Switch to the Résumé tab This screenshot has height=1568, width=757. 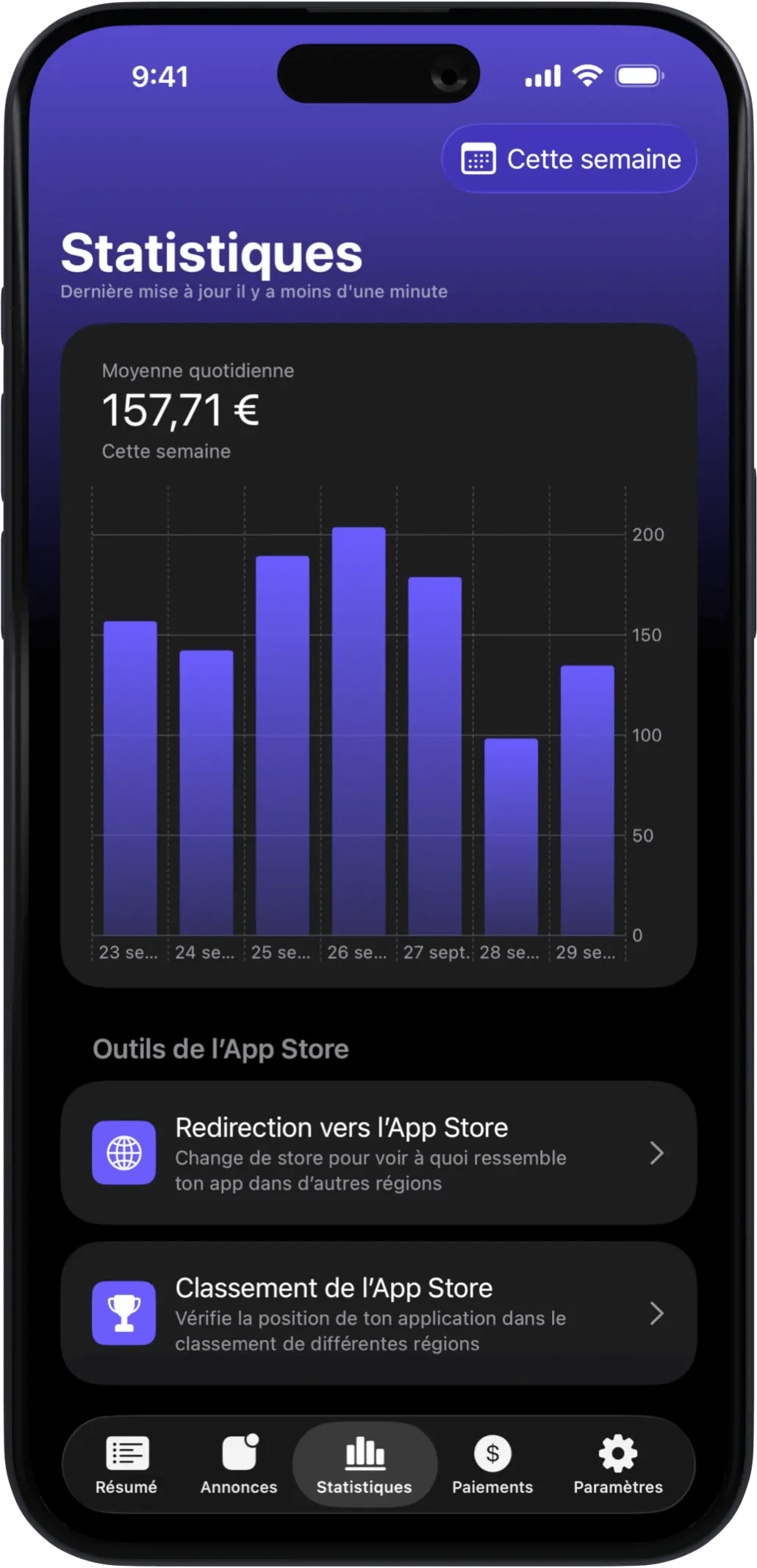click(126, 1464)
